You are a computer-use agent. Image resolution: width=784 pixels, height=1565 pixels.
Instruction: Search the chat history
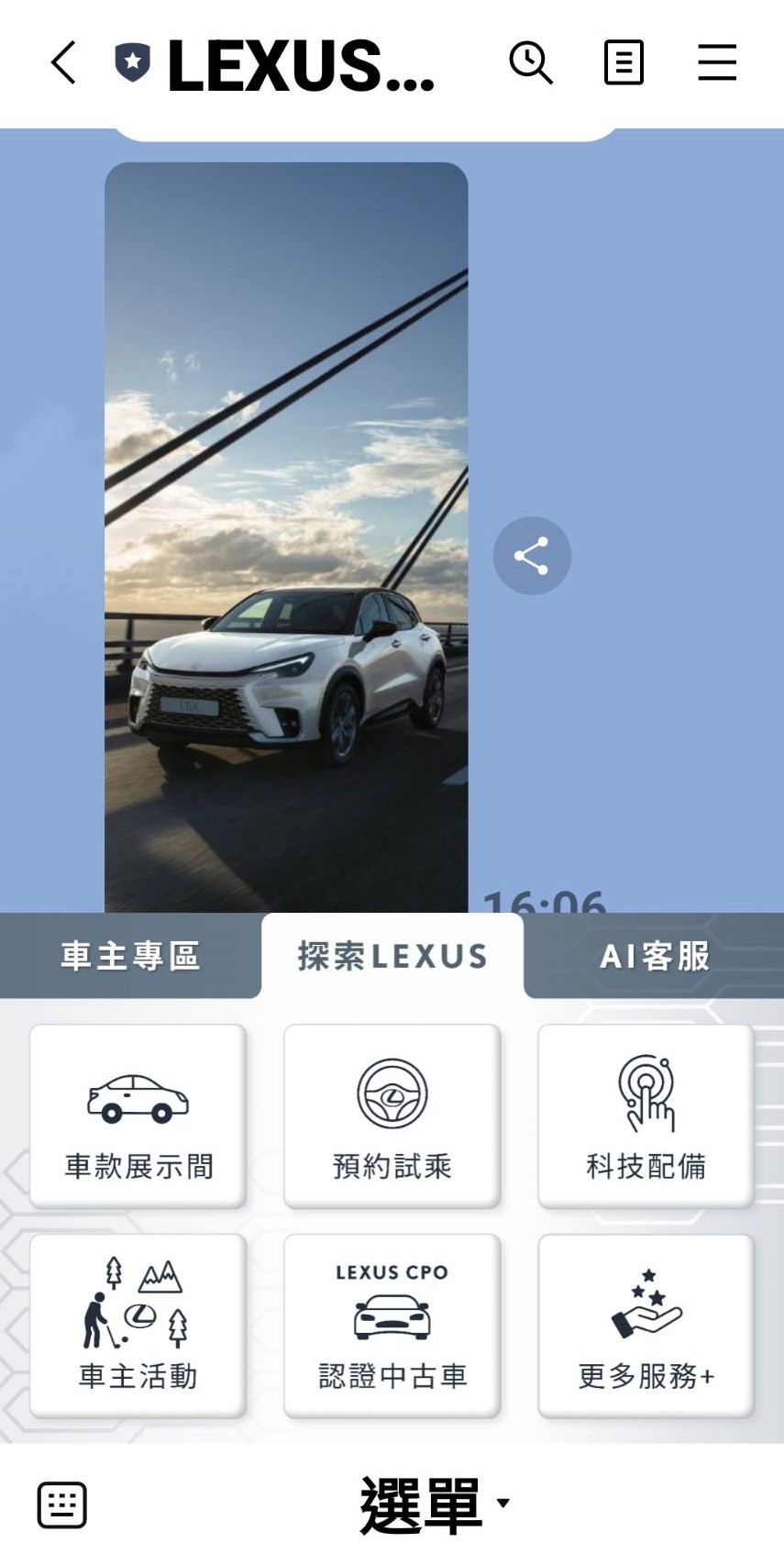click(x=531, y=63)
